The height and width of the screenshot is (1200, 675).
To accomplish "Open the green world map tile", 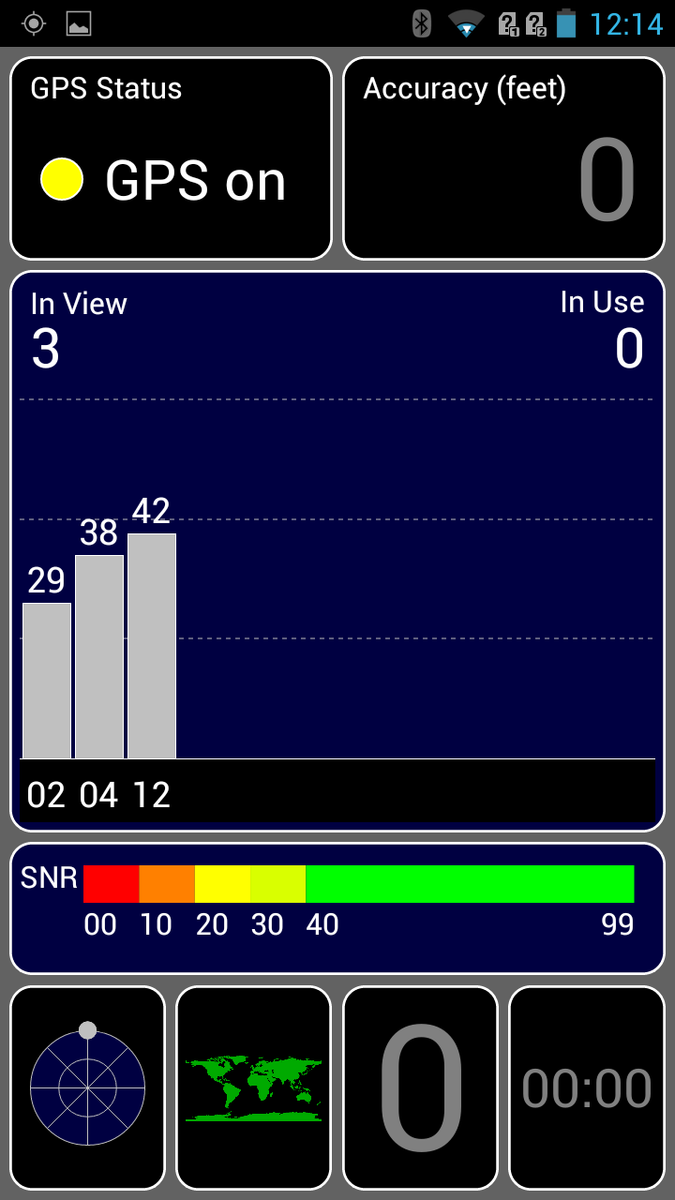I will (x=253, y=1087).
